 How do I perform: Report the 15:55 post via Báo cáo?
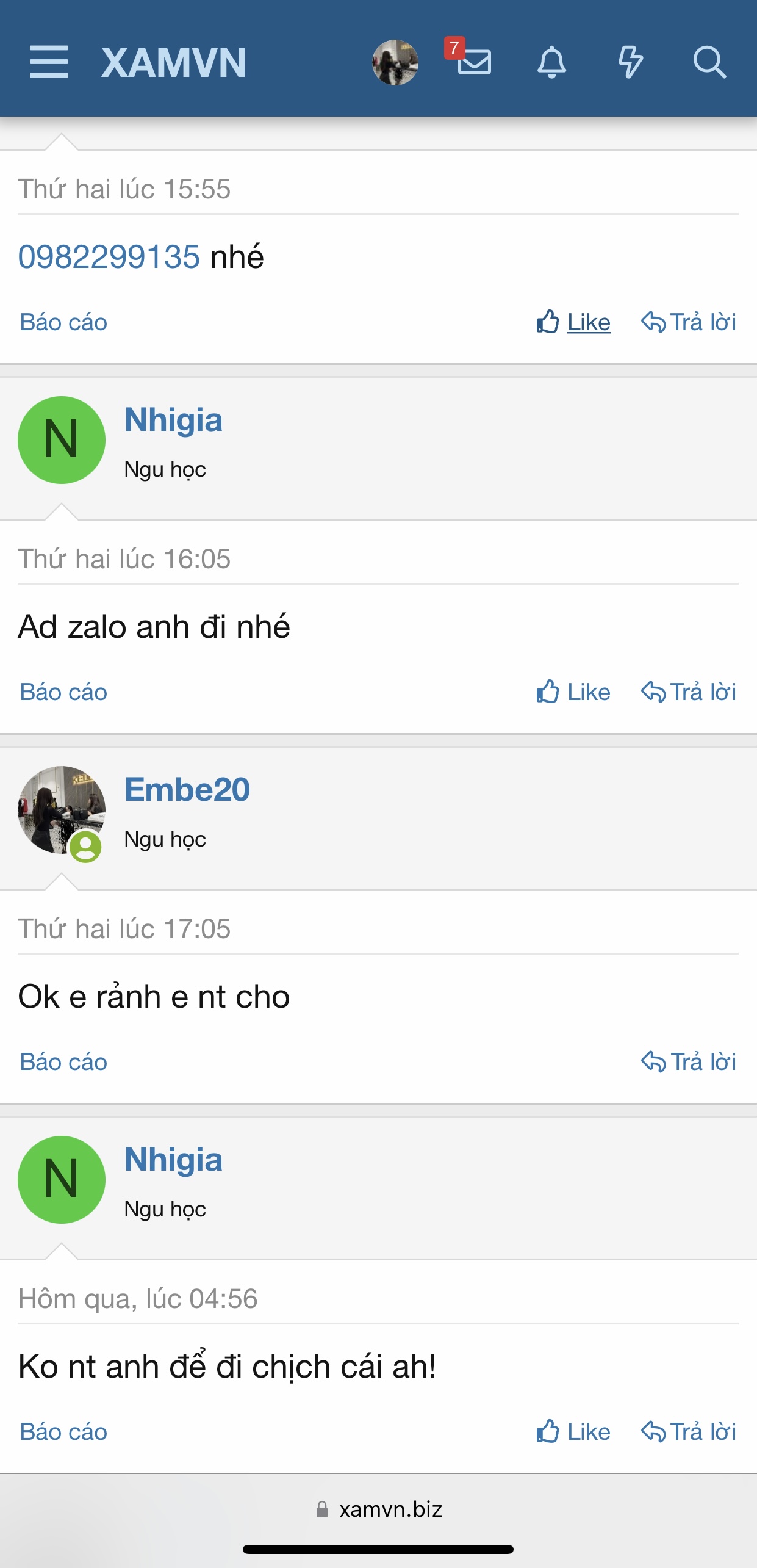[x=63, y=322]
